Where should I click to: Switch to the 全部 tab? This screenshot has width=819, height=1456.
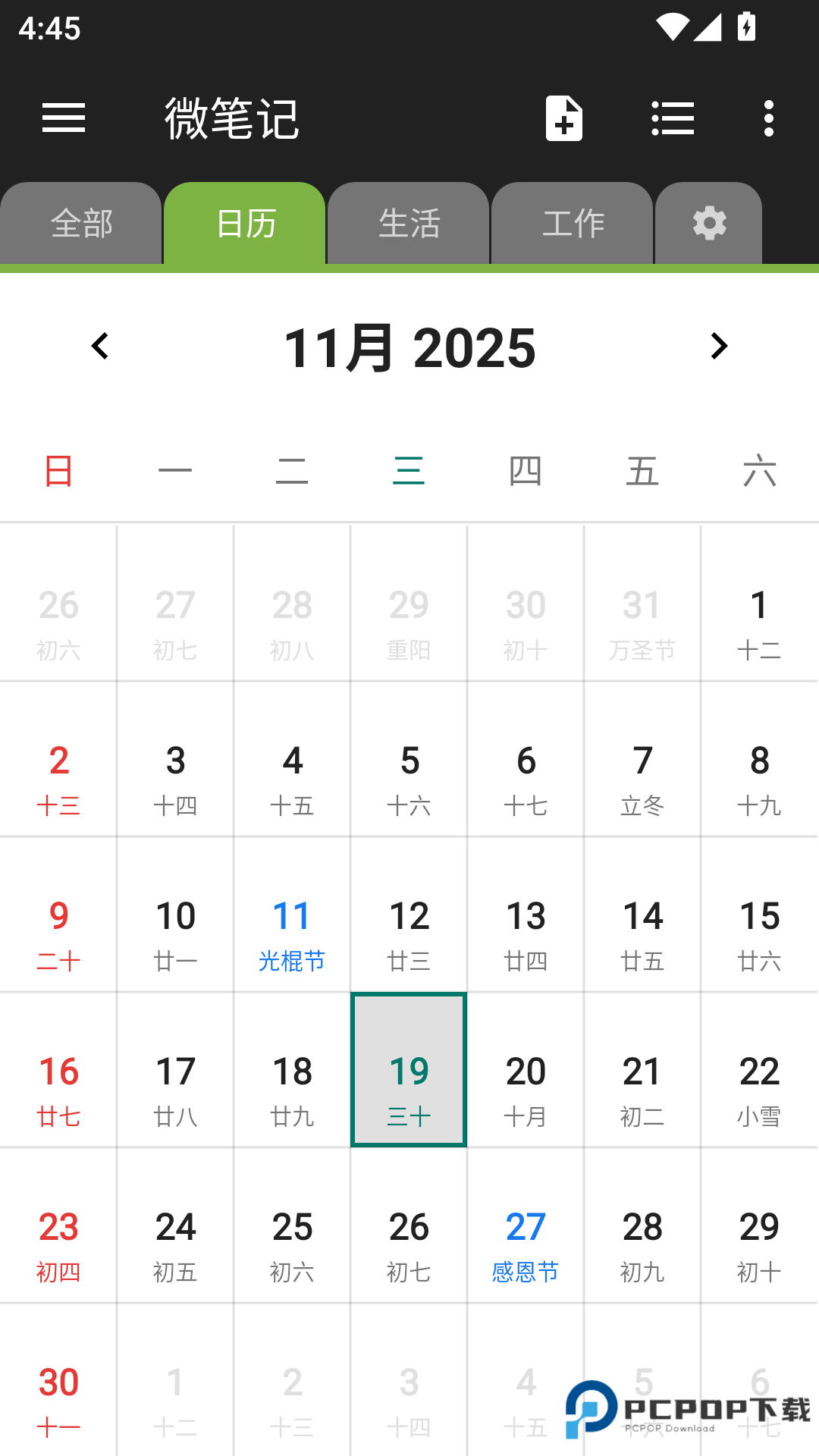81,223
